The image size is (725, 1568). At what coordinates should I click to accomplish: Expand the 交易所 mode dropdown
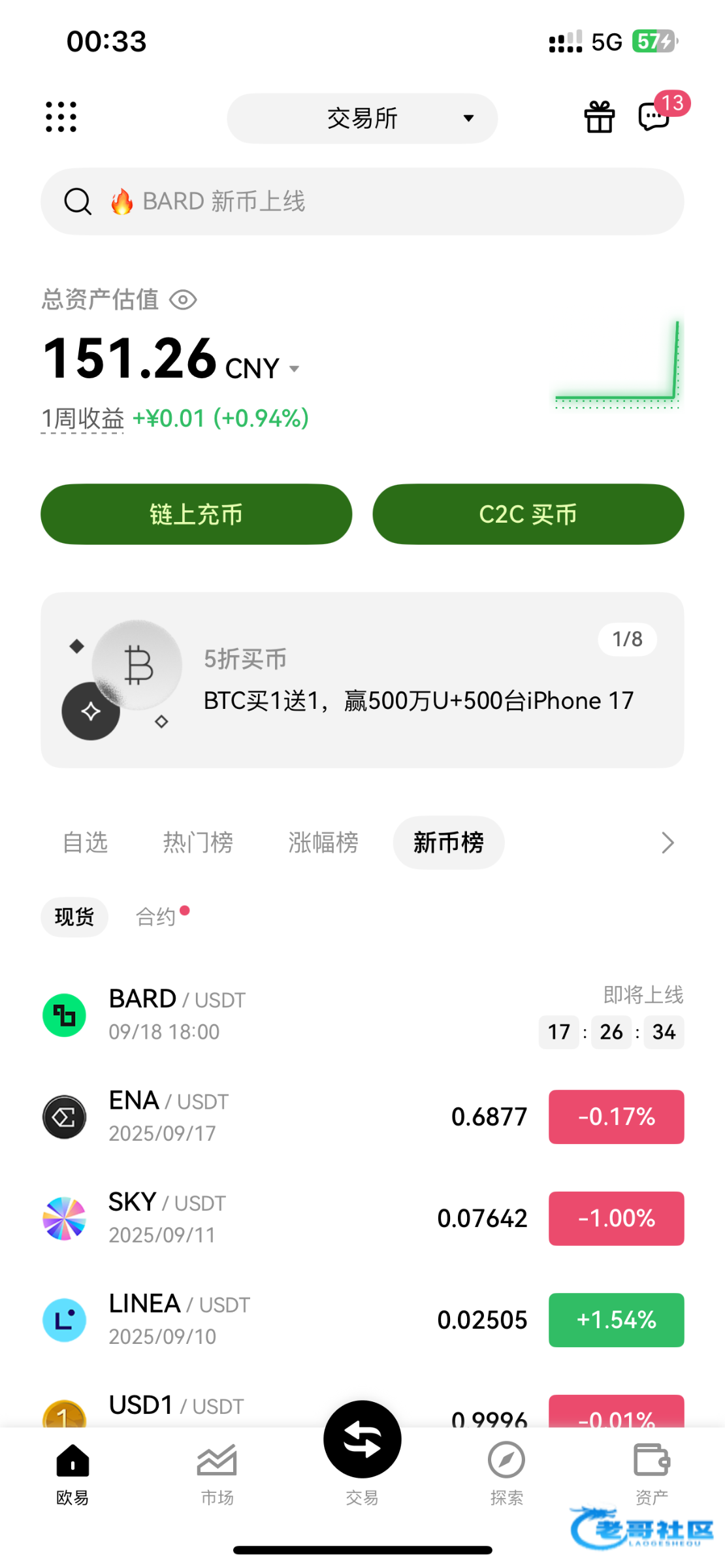362,118
